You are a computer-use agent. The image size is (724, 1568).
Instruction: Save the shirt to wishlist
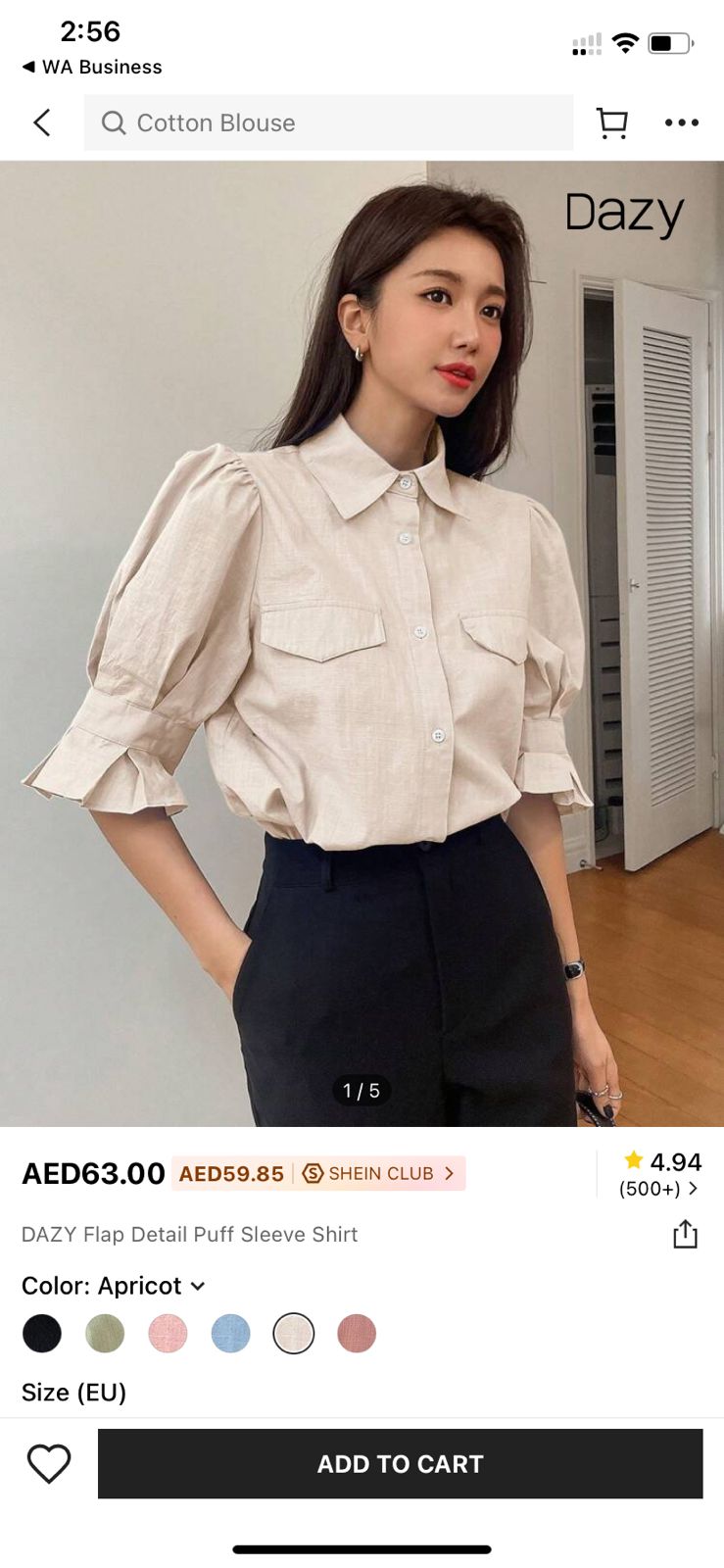pyautogui.click(x=49, y=1463)
